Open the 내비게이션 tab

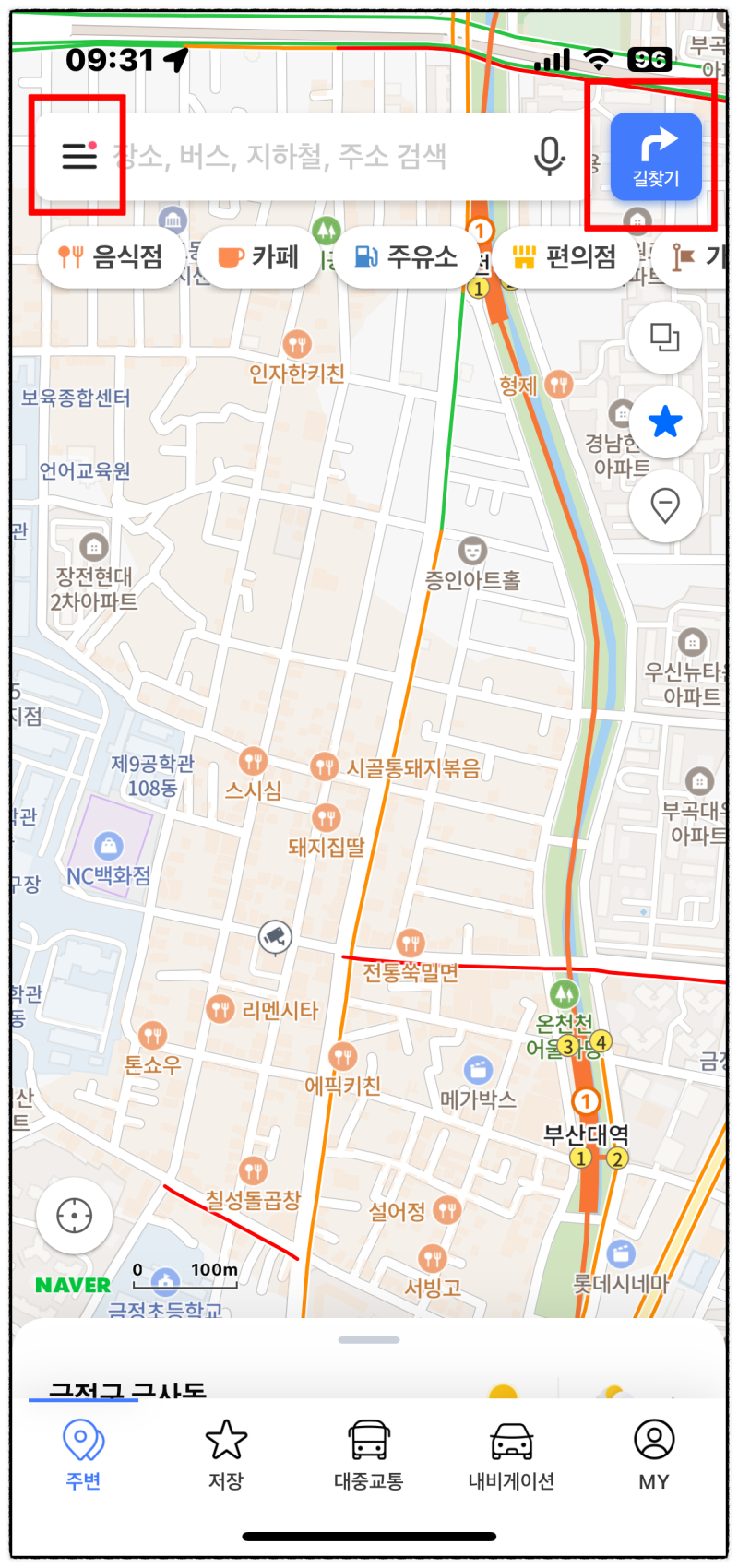[x=511, y=1455]
